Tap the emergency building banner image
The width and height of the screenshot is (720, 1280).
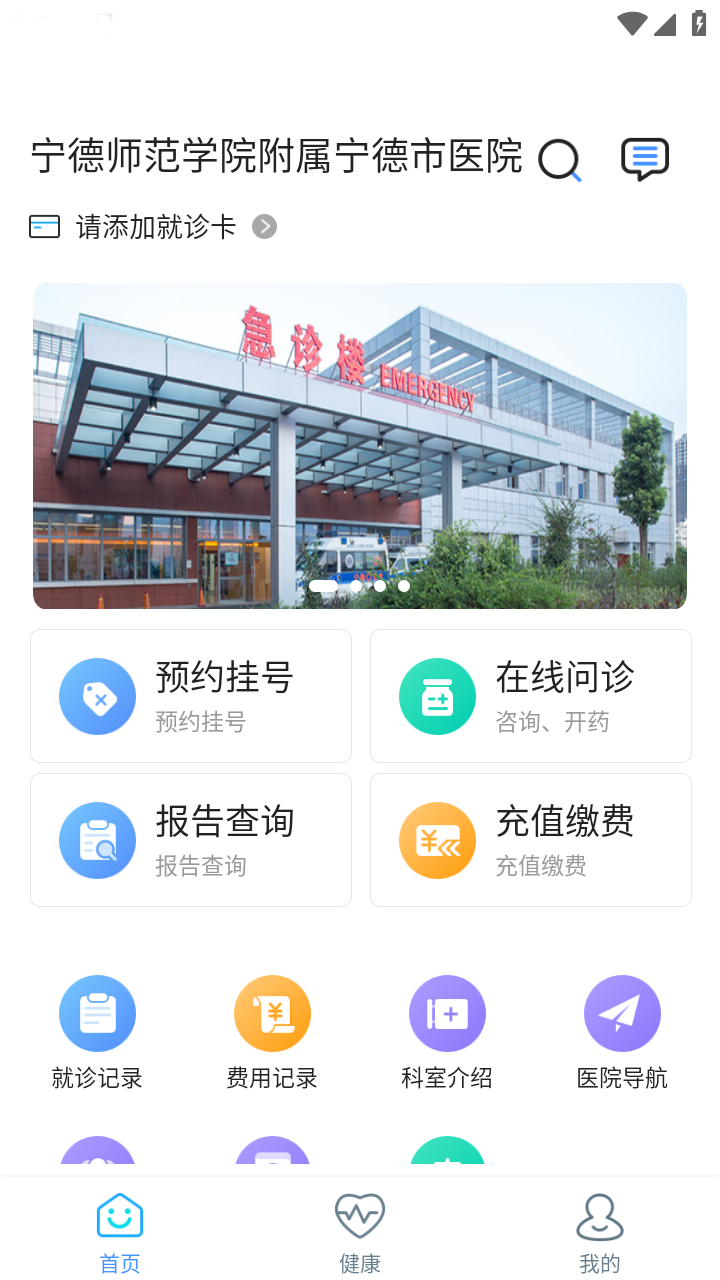pos(360,445)
